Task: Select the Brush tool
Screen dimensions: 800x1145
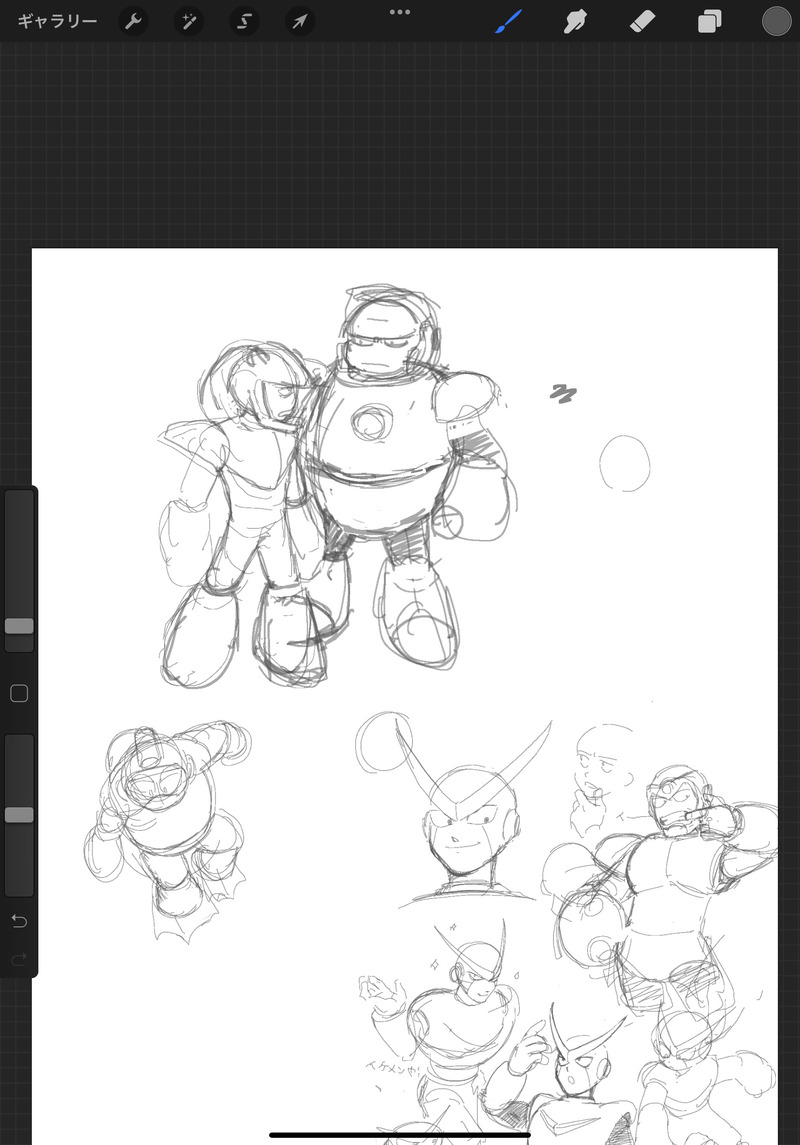Action: (509, 21)
